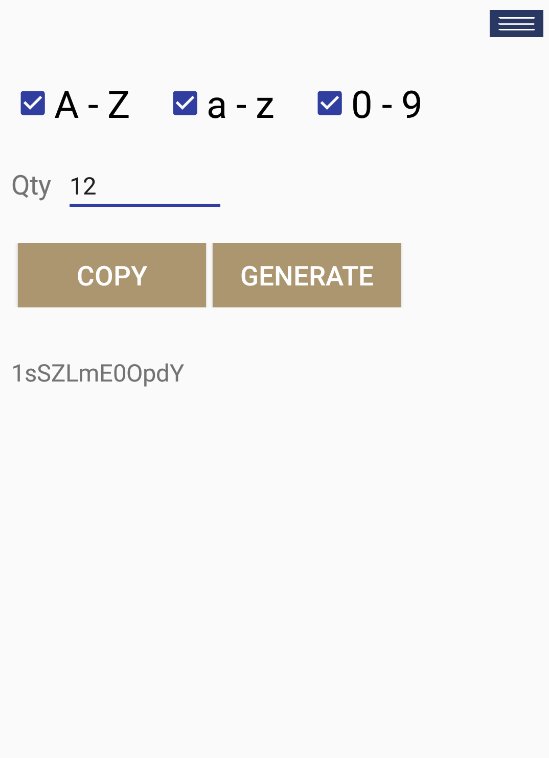Image resolution: width=549 pixels, height=758 pixels.
Task: Focus the Qty input field
Action: (144, 187)
